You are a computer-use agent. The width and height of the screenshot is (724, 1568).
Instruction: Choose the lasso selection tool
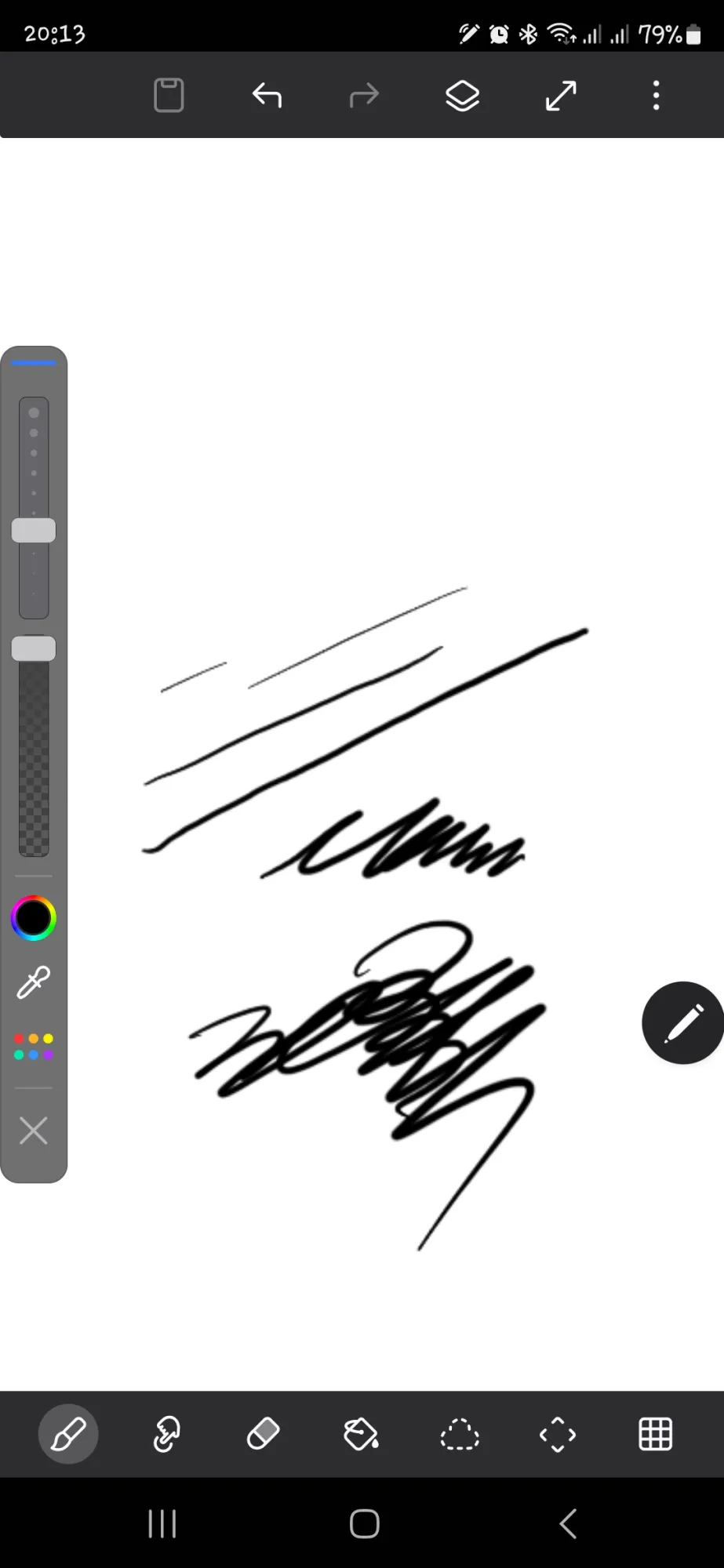[x=460, y=1435]
